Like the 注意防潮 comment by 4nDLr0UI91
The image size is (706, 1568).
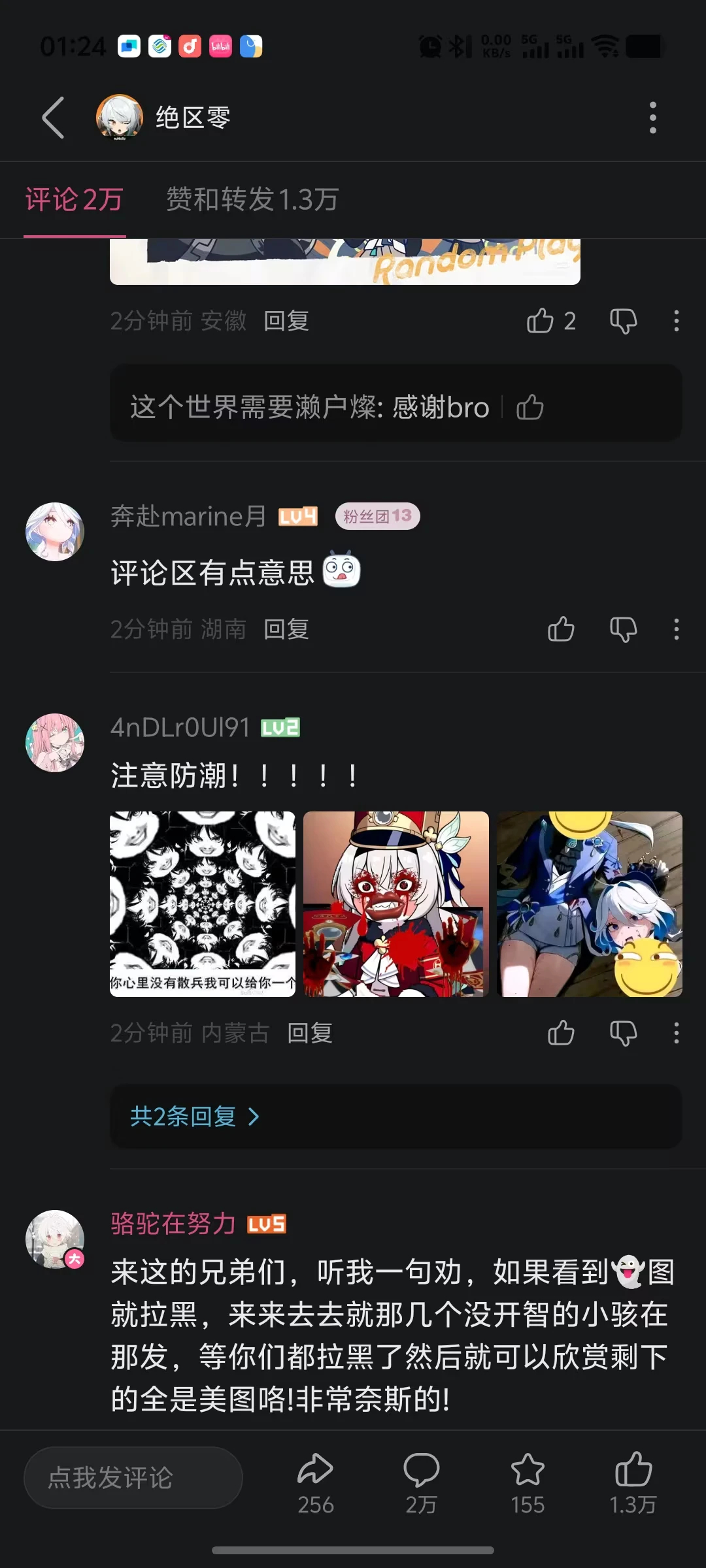[x=561, y=1034]
